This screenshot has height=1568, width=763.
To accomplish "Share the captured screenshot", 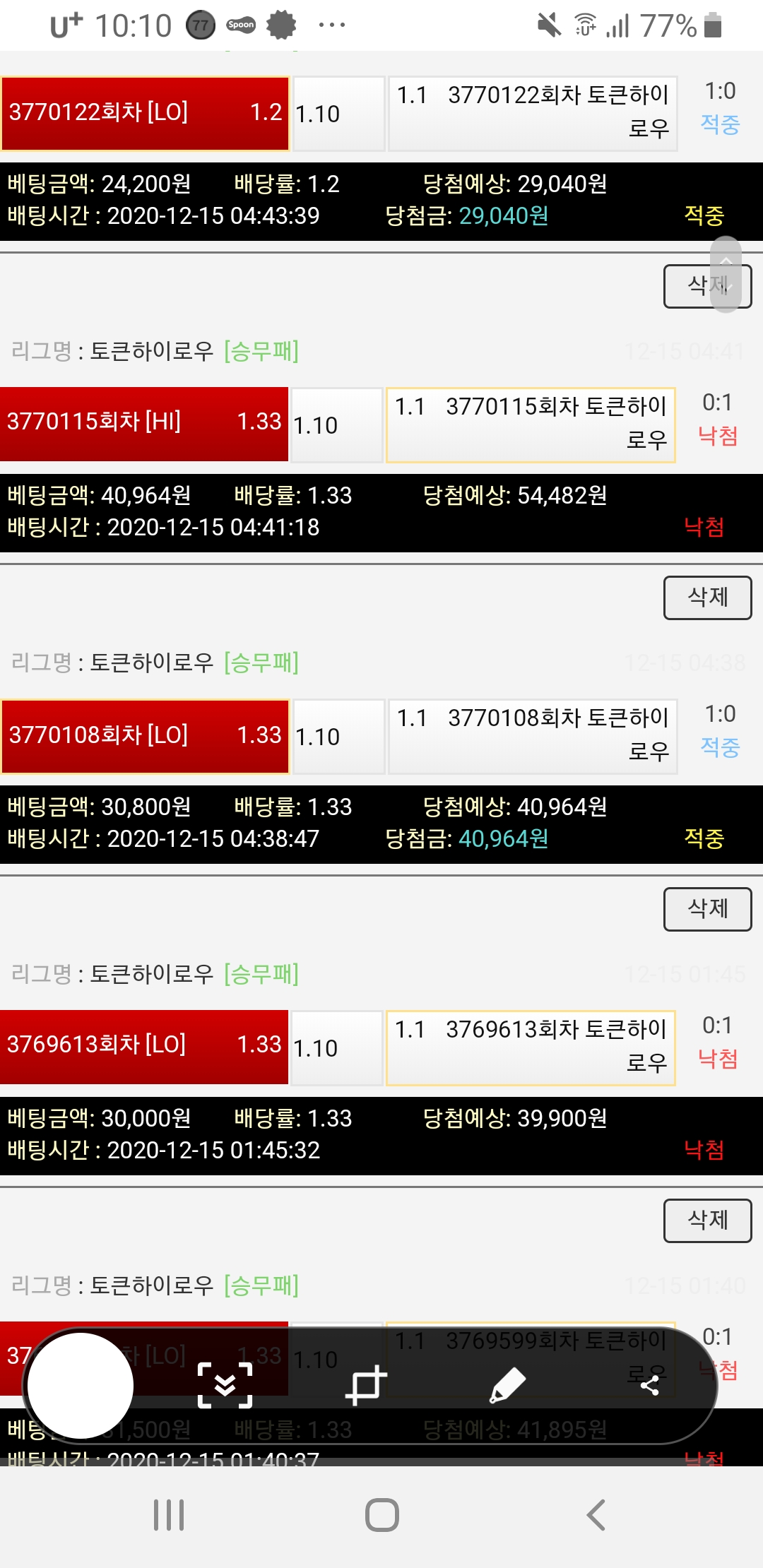I will point(649,1385).
